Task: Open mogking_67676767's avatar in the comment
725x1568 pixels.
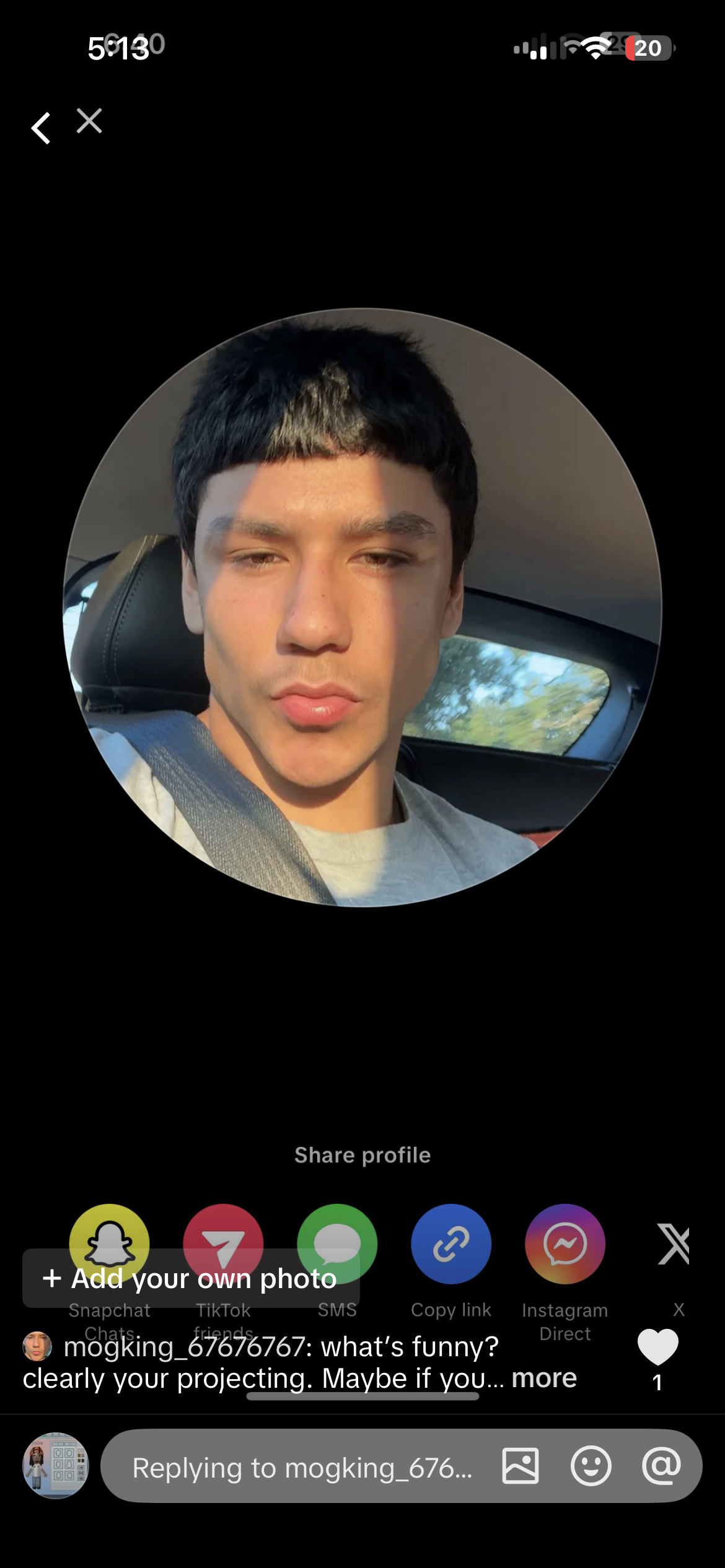Action: click(x=37, y=1346)
